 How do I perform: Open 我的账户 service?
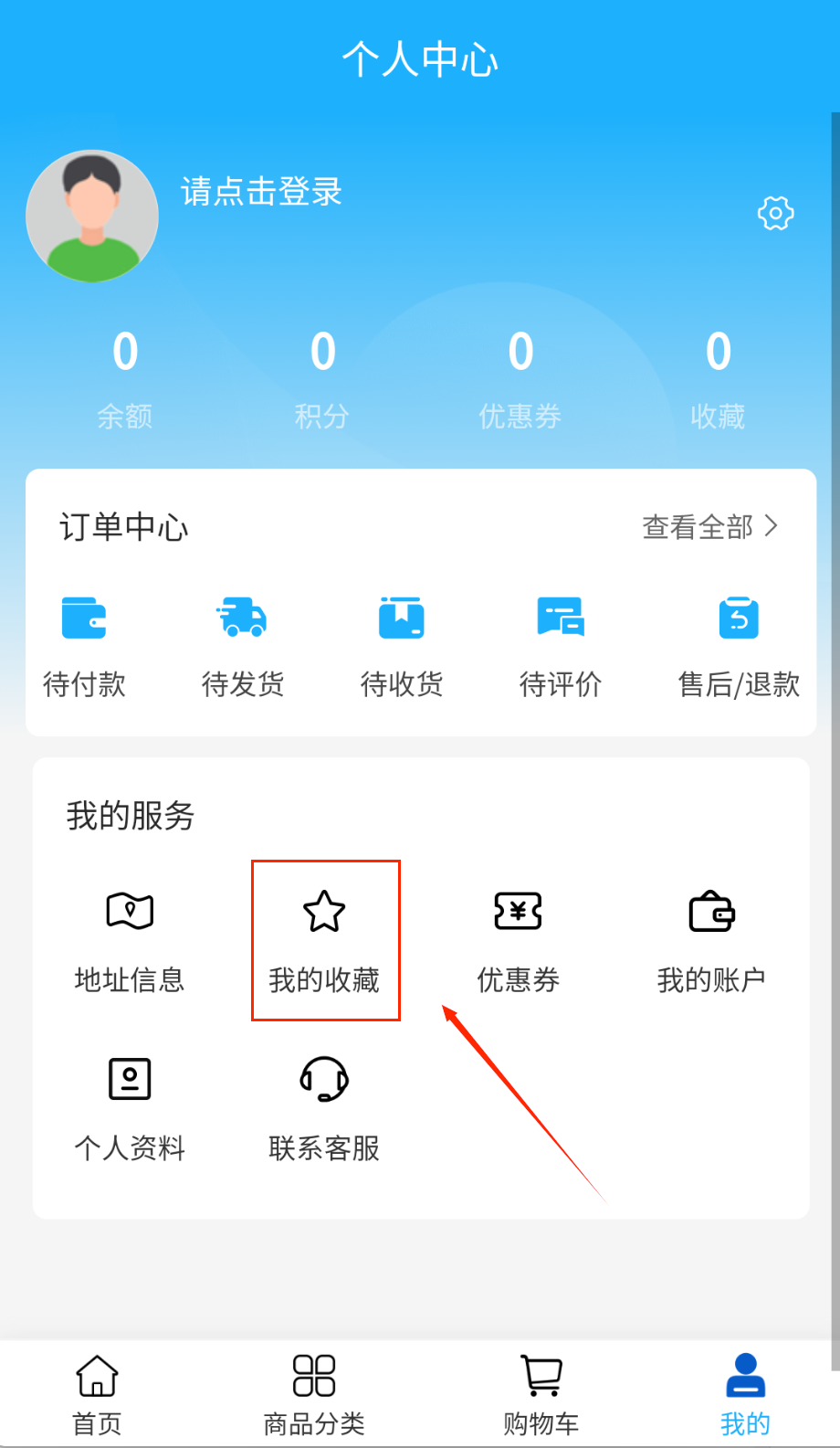pyautogui.click(x=711, y=940)
